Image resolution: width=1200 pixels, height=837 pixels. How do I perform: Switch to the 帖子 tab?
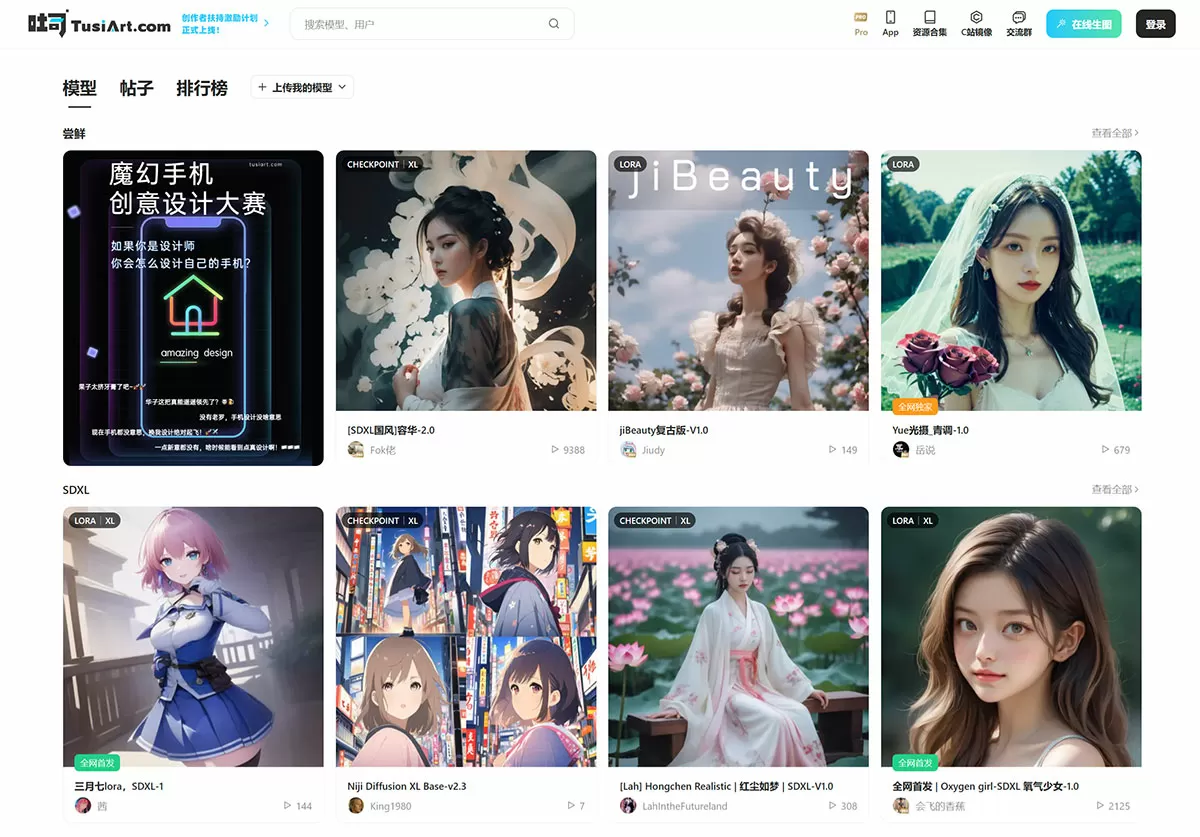tap(136, 88)
